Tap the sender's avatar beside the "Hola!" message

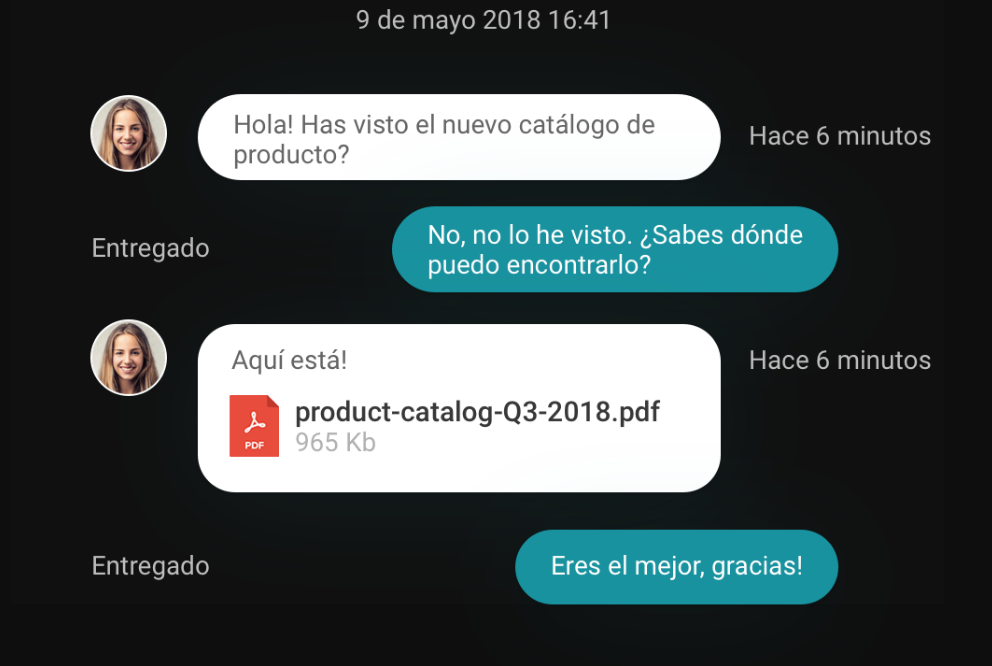point(129,134)
